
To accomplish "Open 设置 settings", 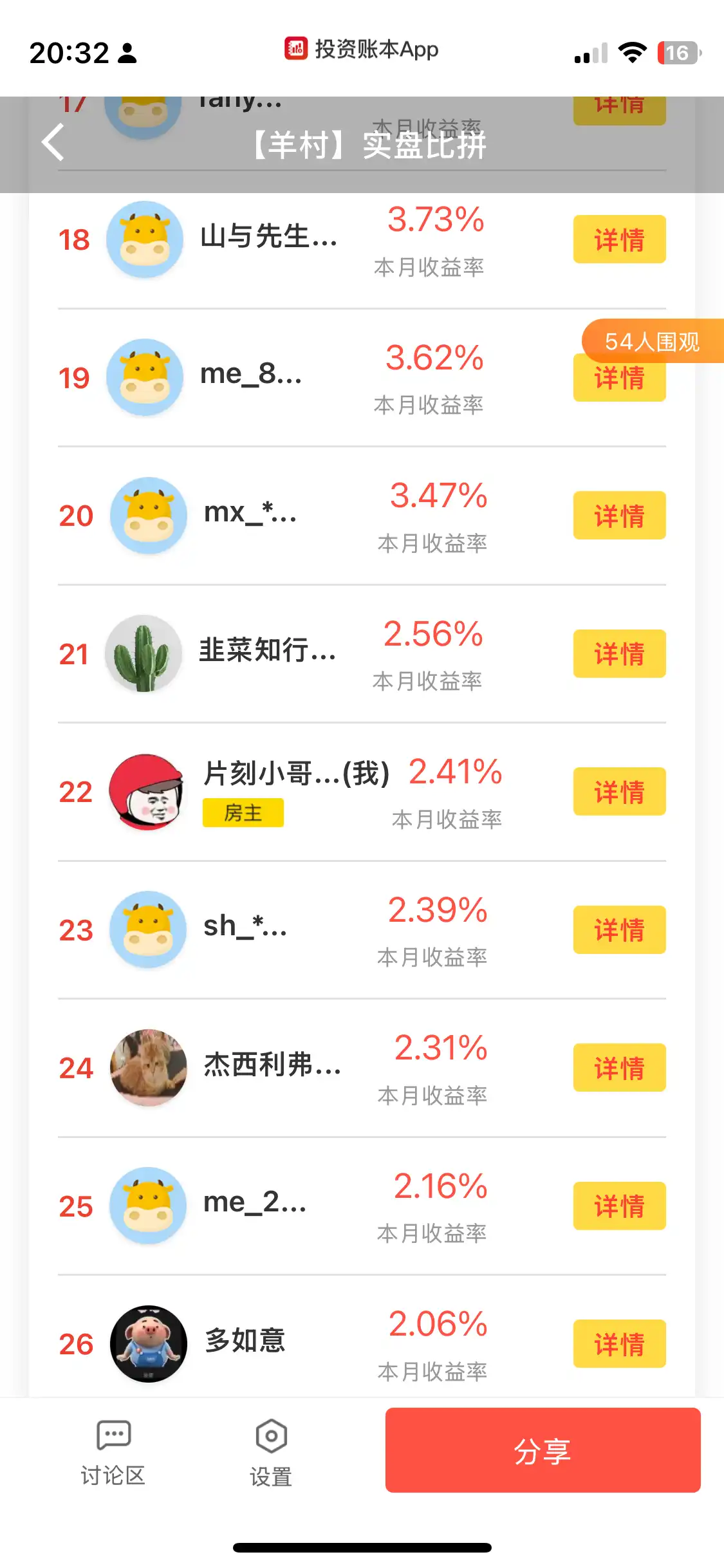I will [271, 1453].
